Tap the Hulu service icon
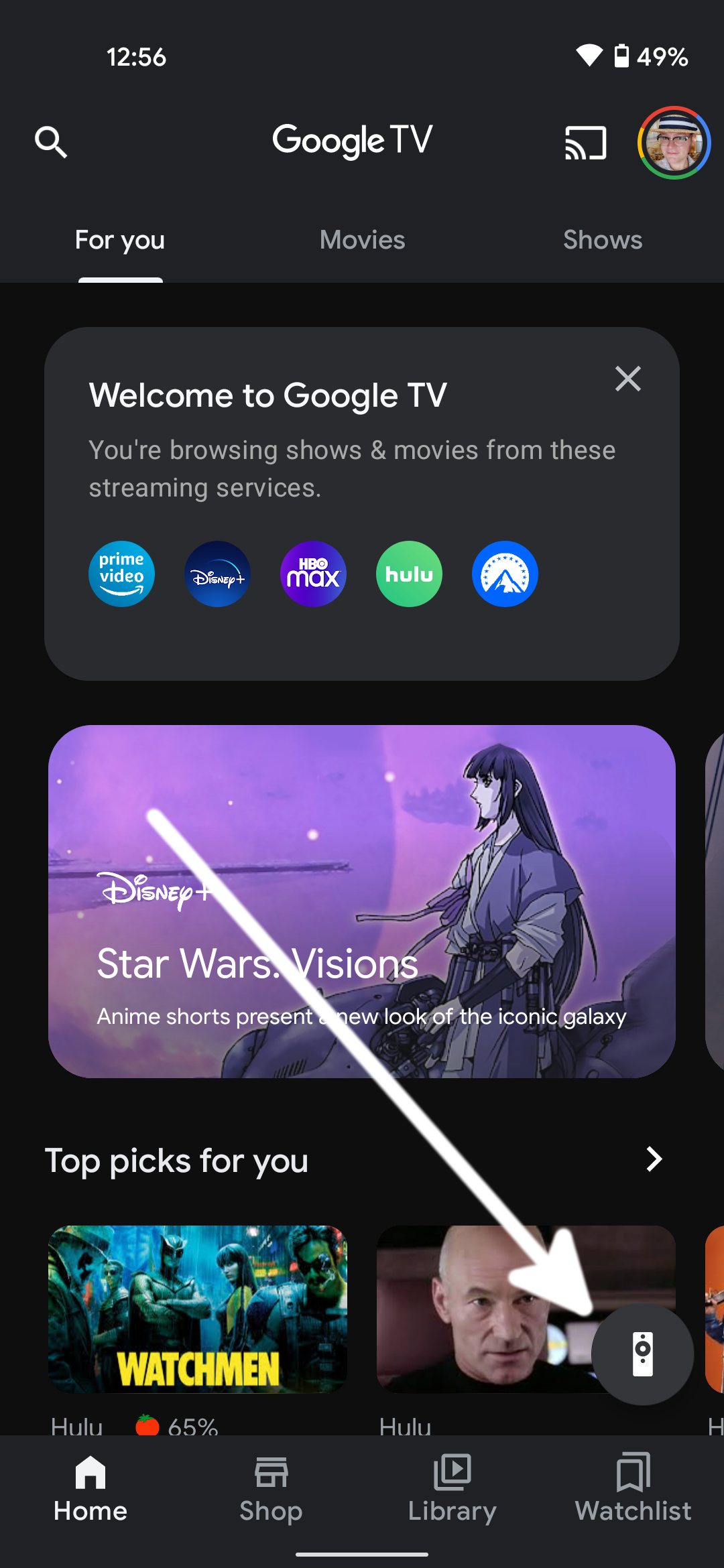Image resolution: width=724 pixels, height=1568 pixels. tap(409, 574)
